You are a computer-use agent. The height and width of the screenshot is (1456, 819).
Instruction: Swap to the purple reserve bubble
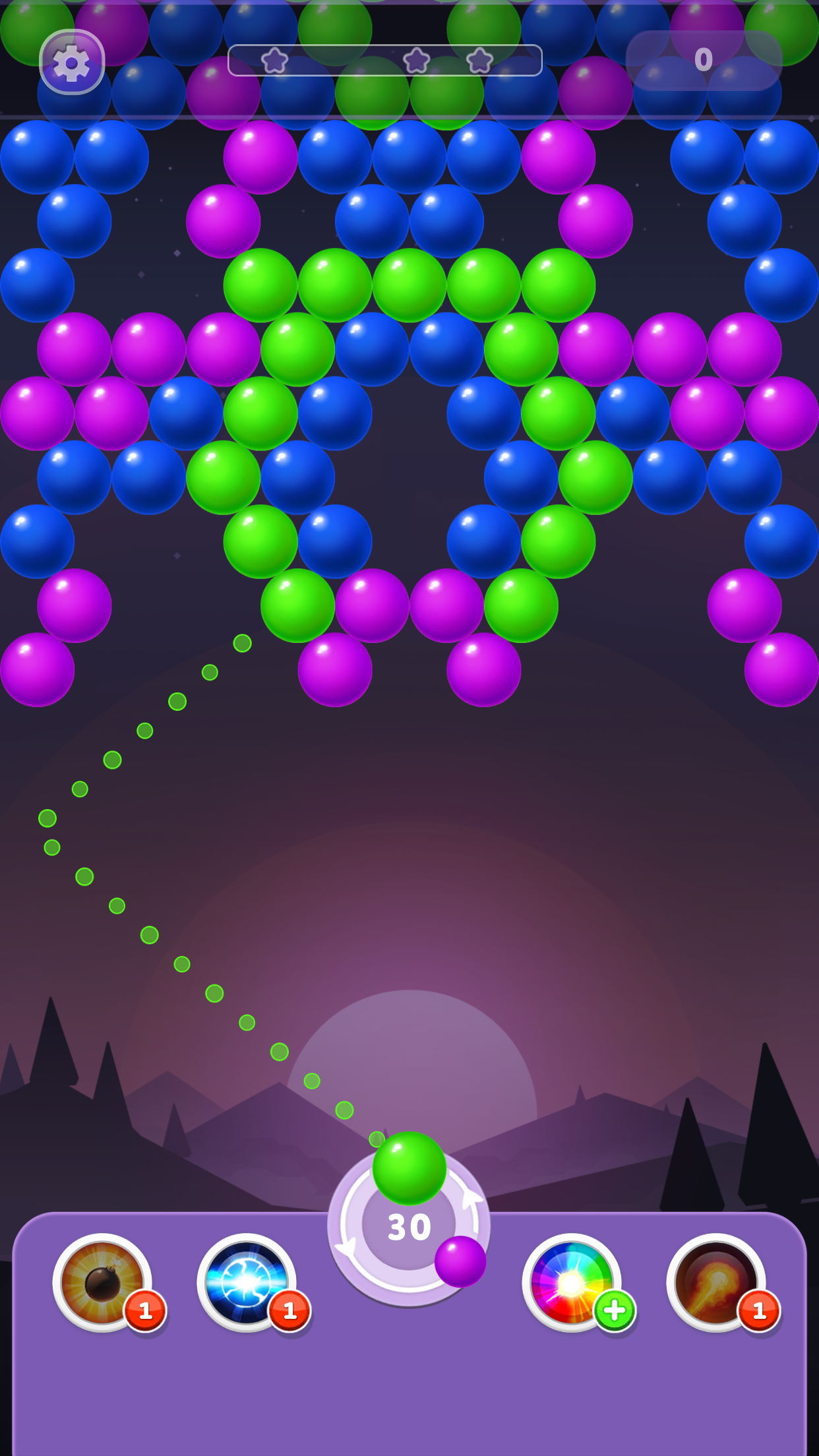pos(460,1261)
